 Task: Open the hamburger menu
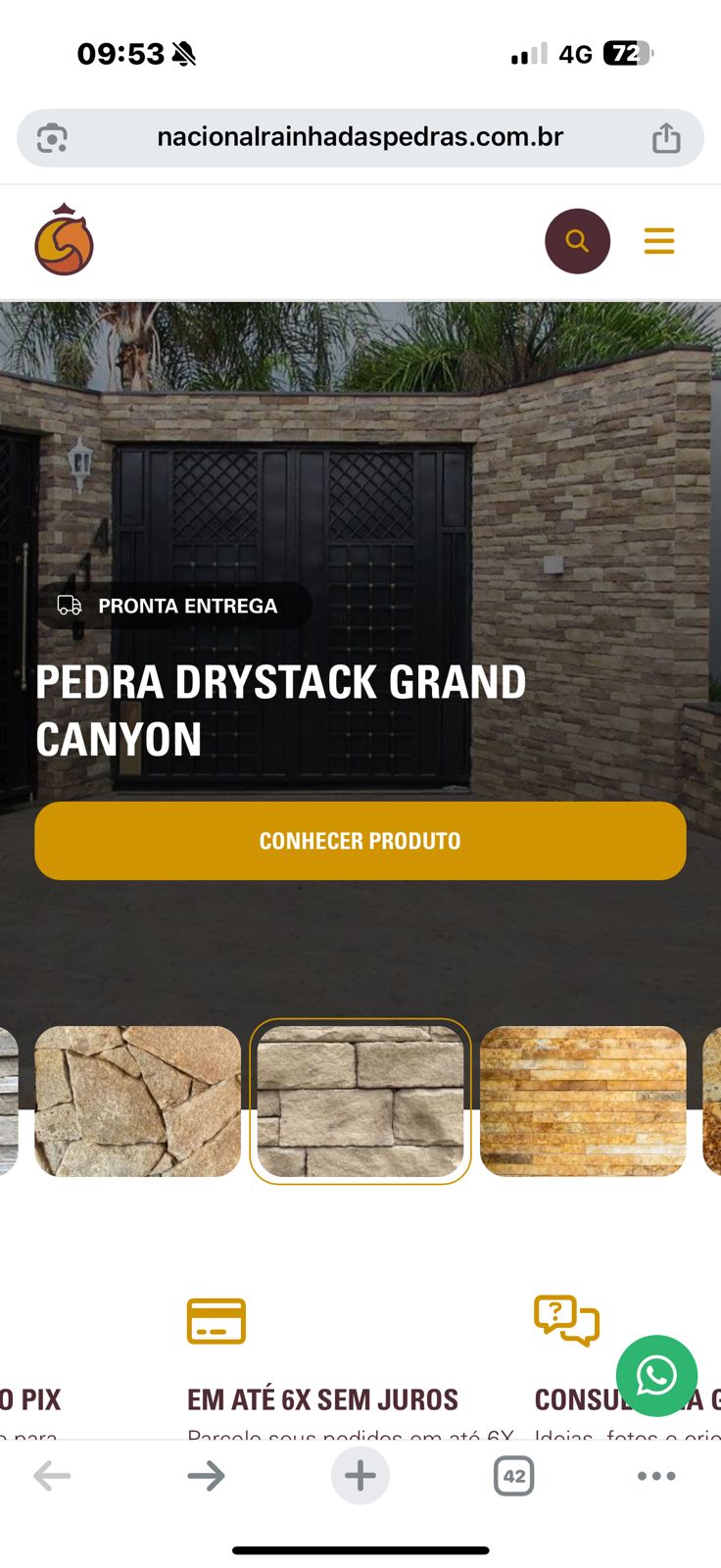point(659,241)
